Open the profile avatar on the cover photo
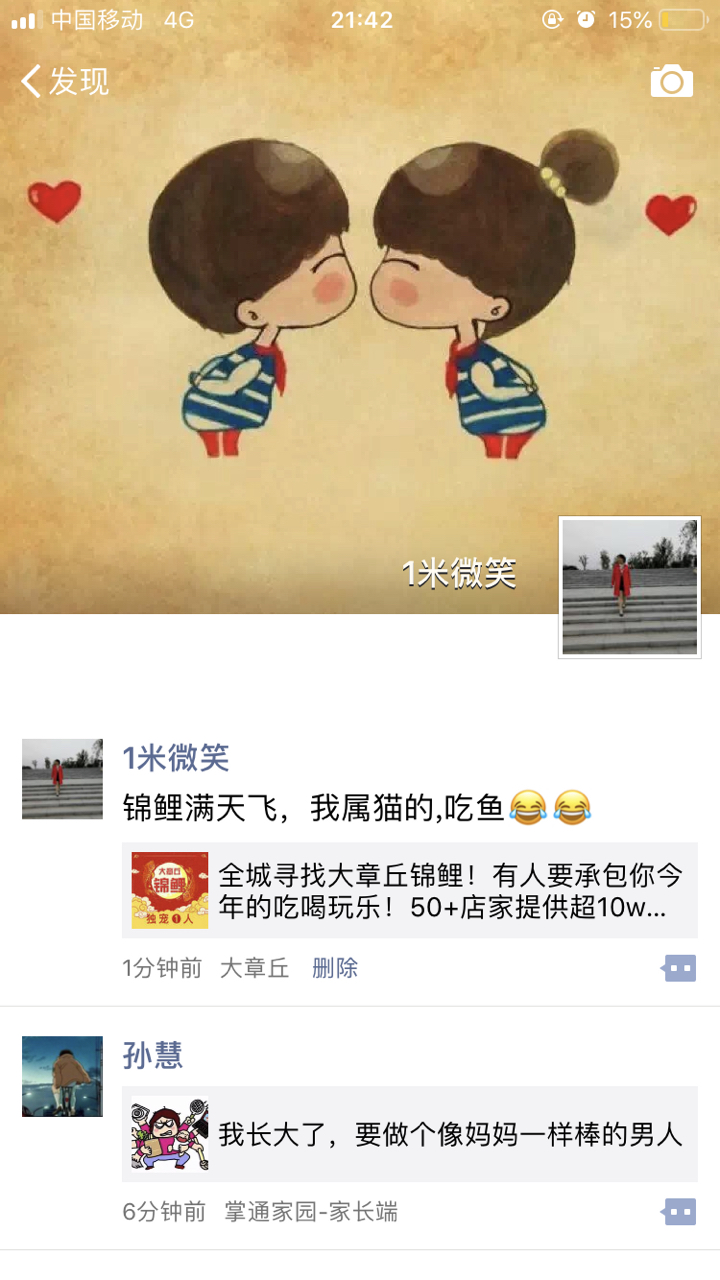This screenshot has height=1280, width=720. [x=629, y=587]
